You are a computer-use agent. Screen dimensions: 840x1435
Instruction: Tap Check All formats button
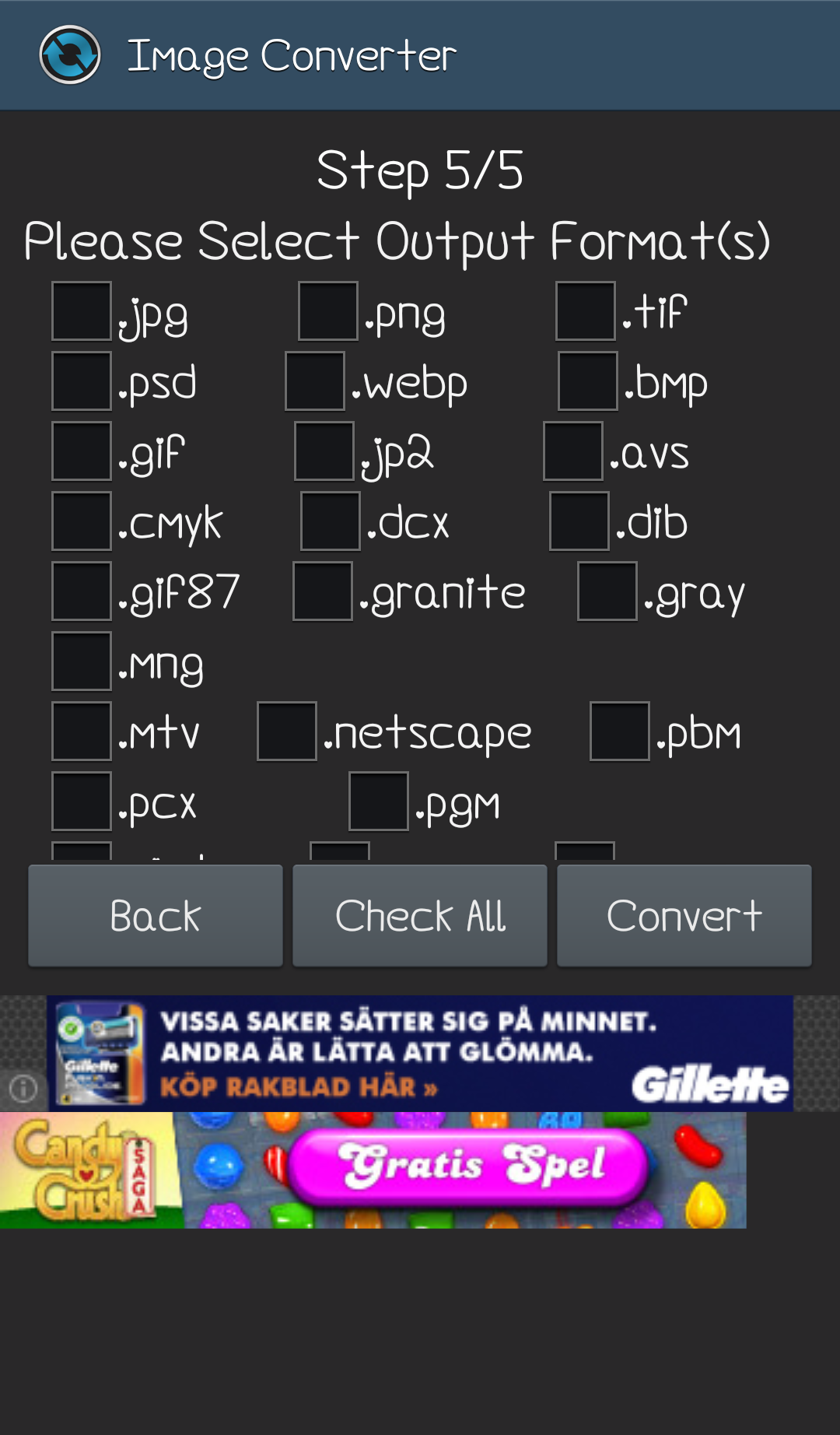420,916
